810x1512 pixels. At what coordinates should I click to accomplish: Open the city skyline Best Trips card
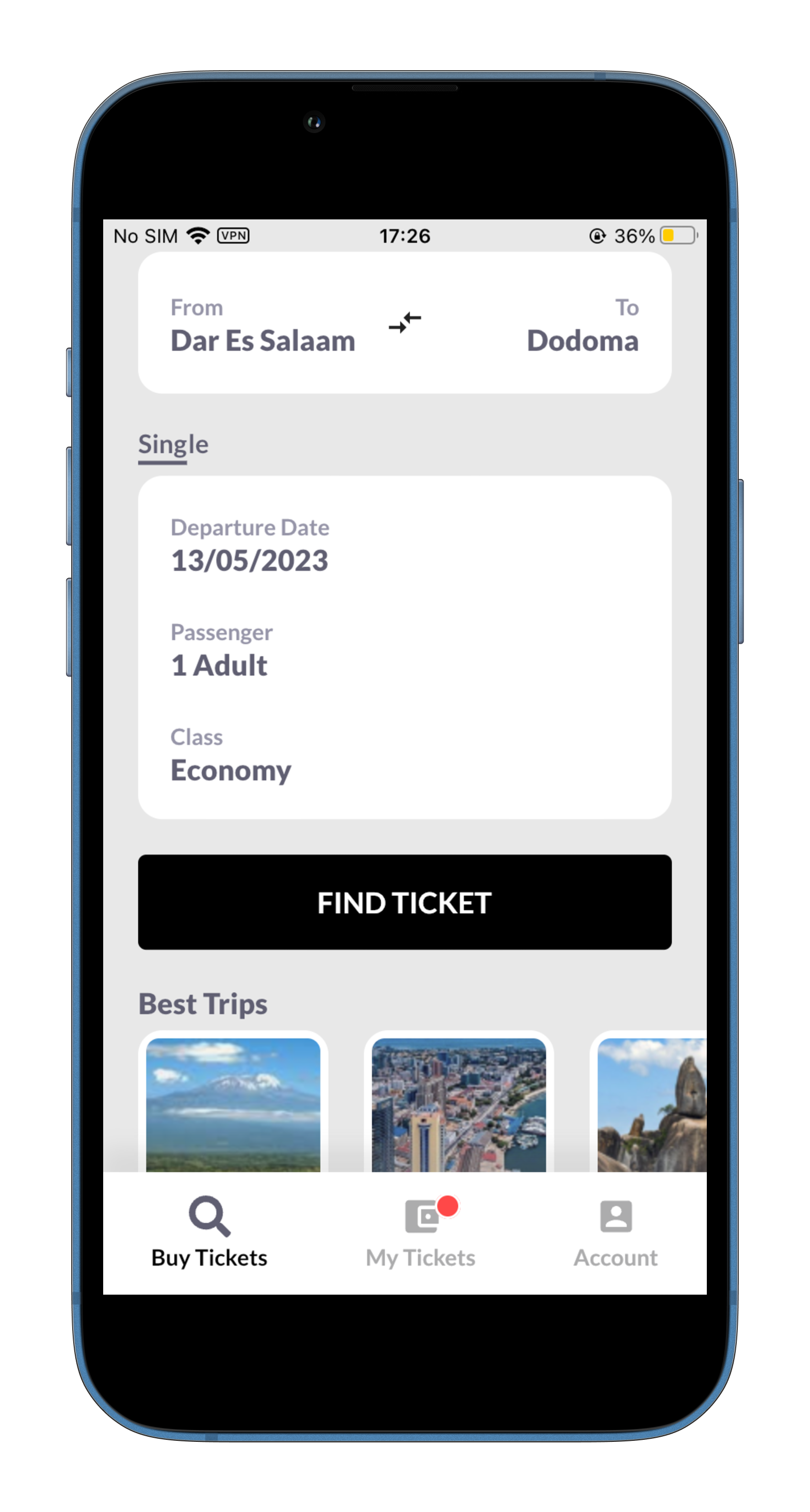tap(459, 1104)
